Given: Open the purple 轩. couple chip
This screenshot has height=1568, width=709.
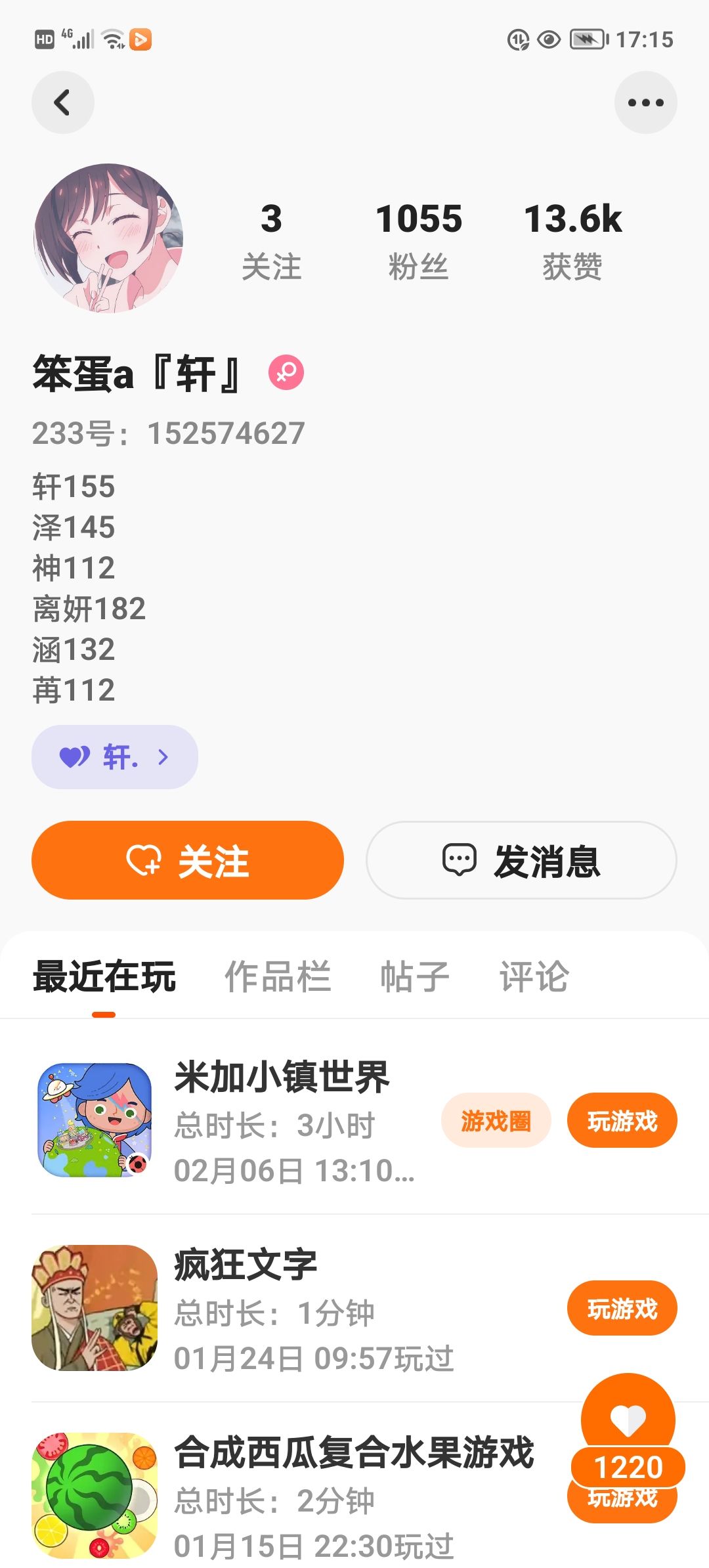Looking at the screenshot, I should (115, 757).
